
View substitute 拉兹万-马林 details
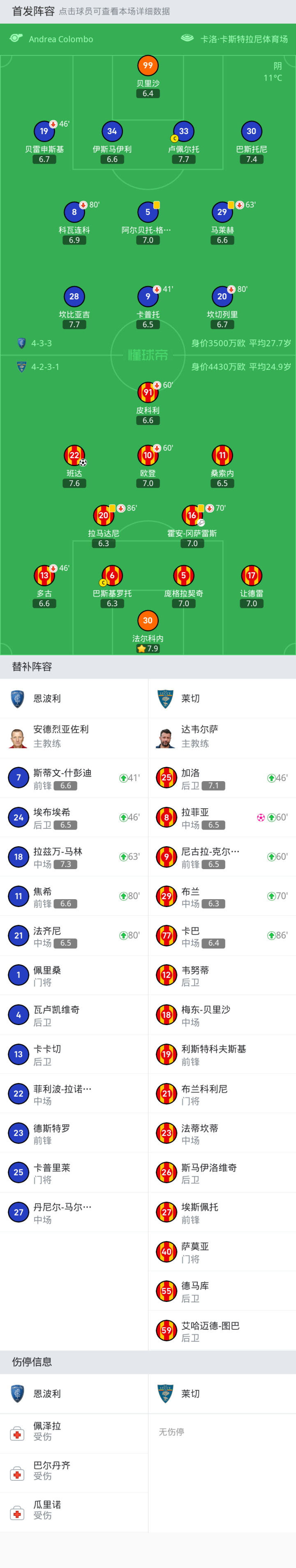pos(74,857)
